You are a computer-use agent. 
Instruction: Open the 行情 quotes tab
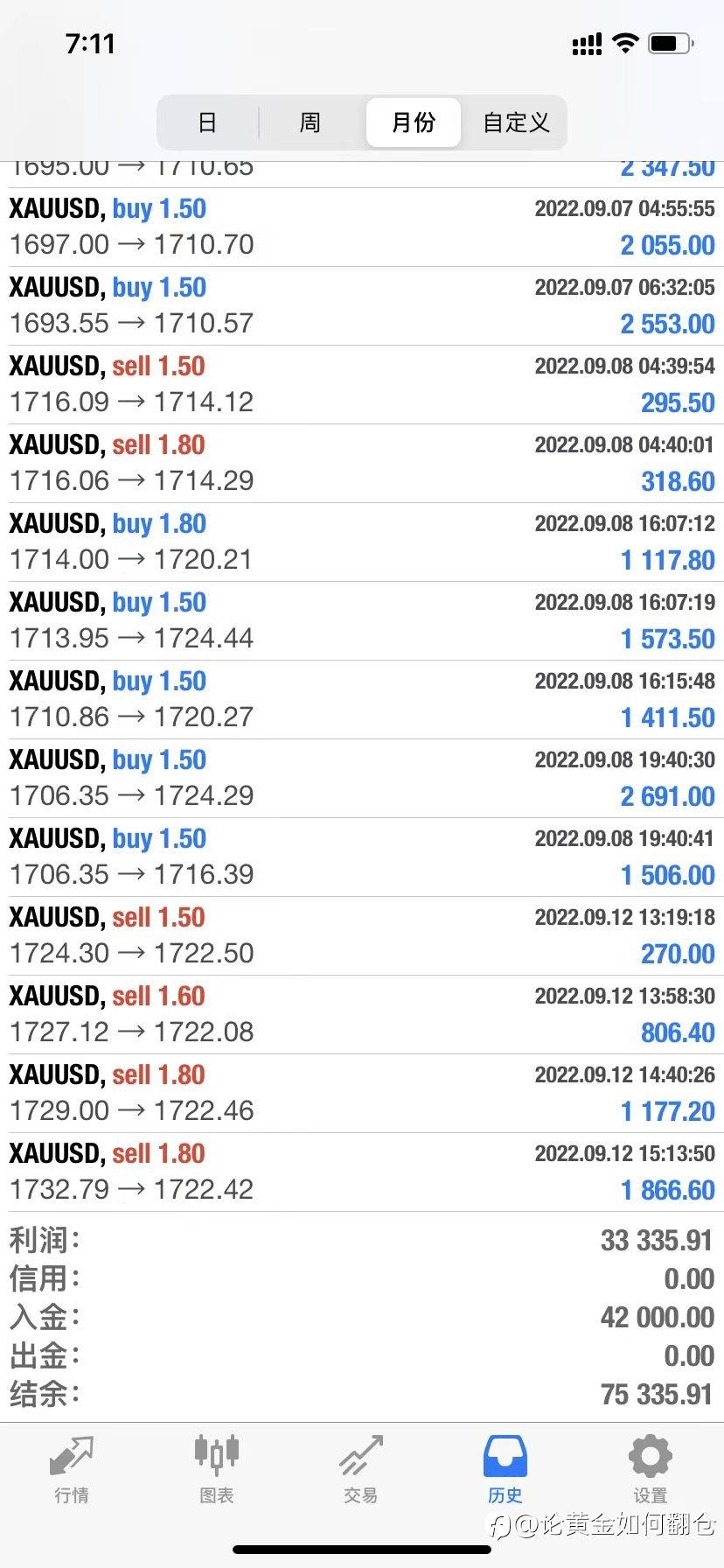pos(72,1470)
